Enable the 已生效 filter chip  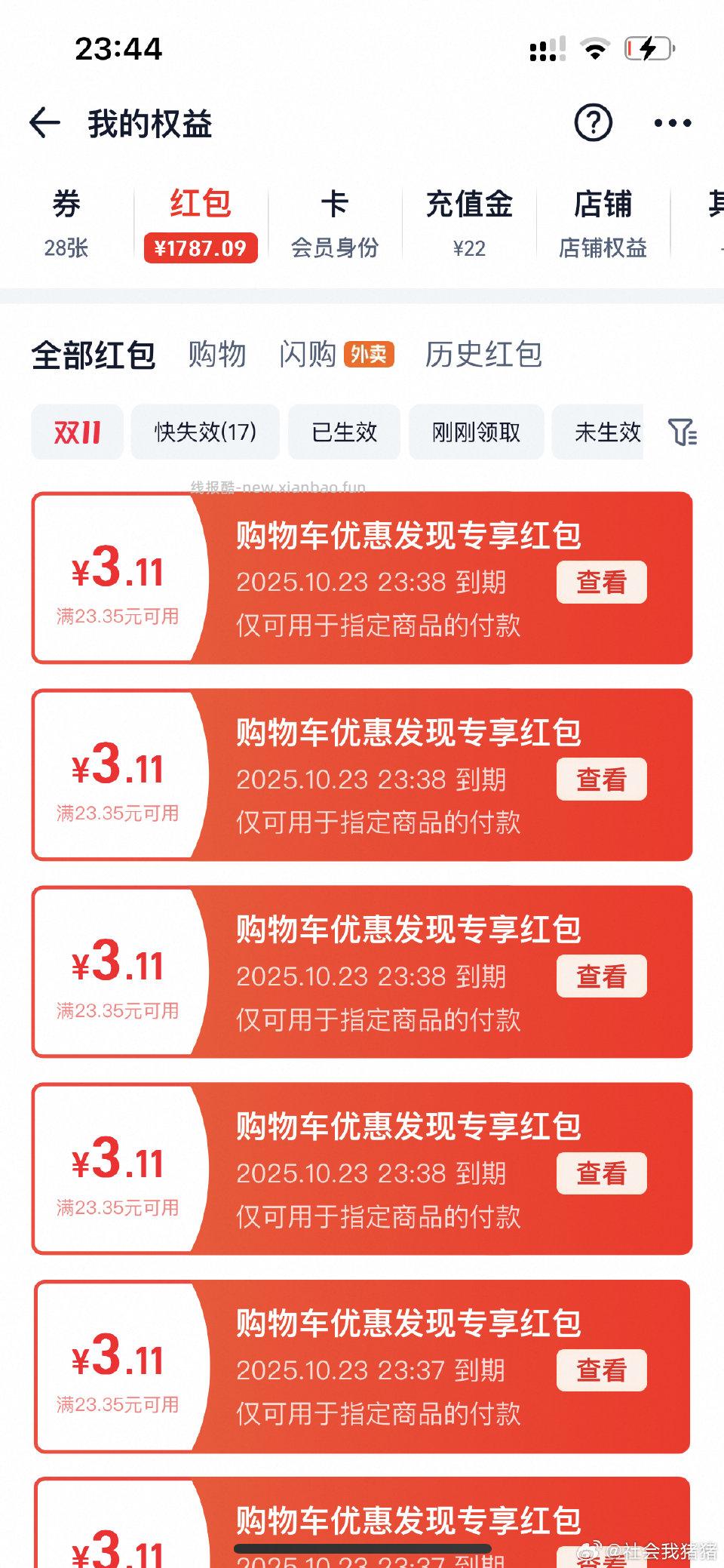coord(344,432)
